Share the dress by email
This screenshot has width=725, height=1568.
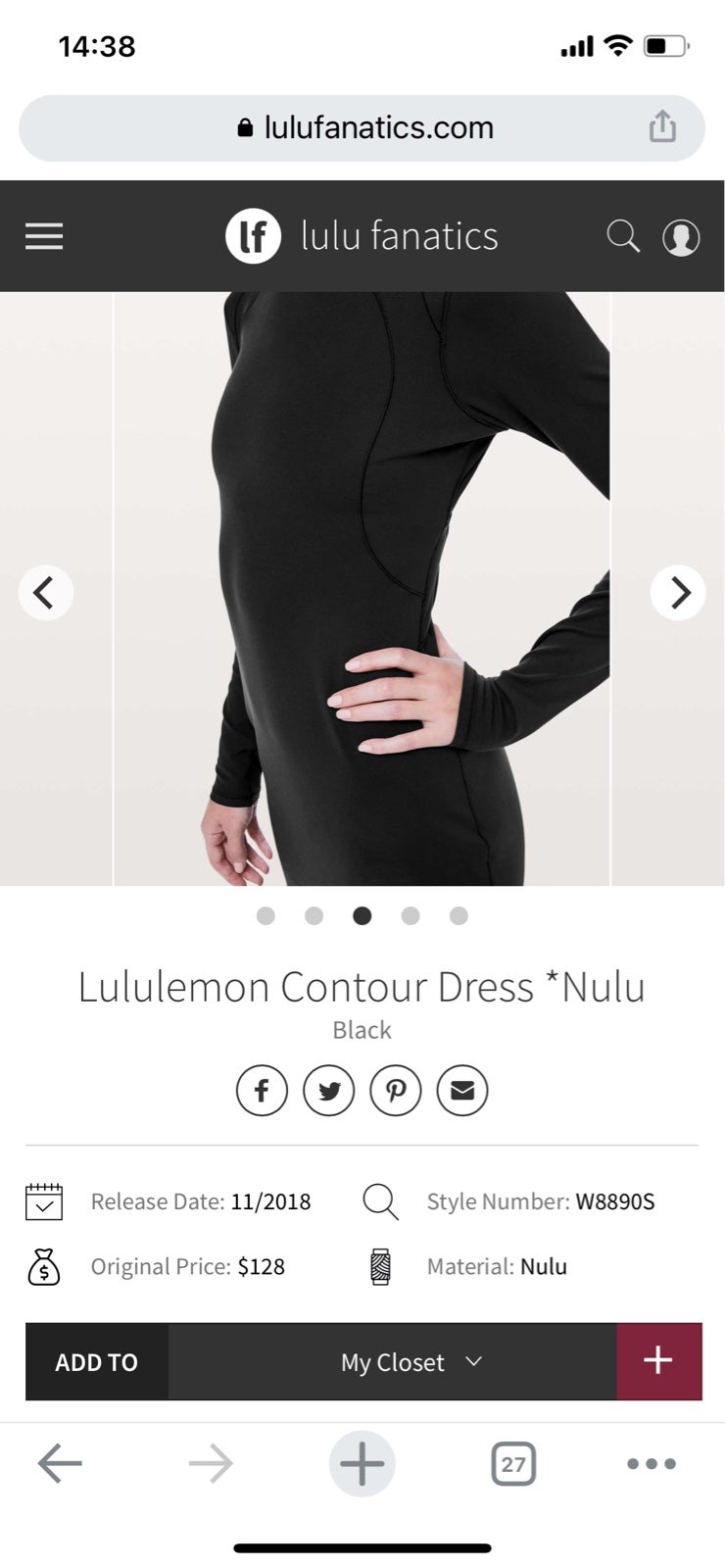click(461, 1090)
